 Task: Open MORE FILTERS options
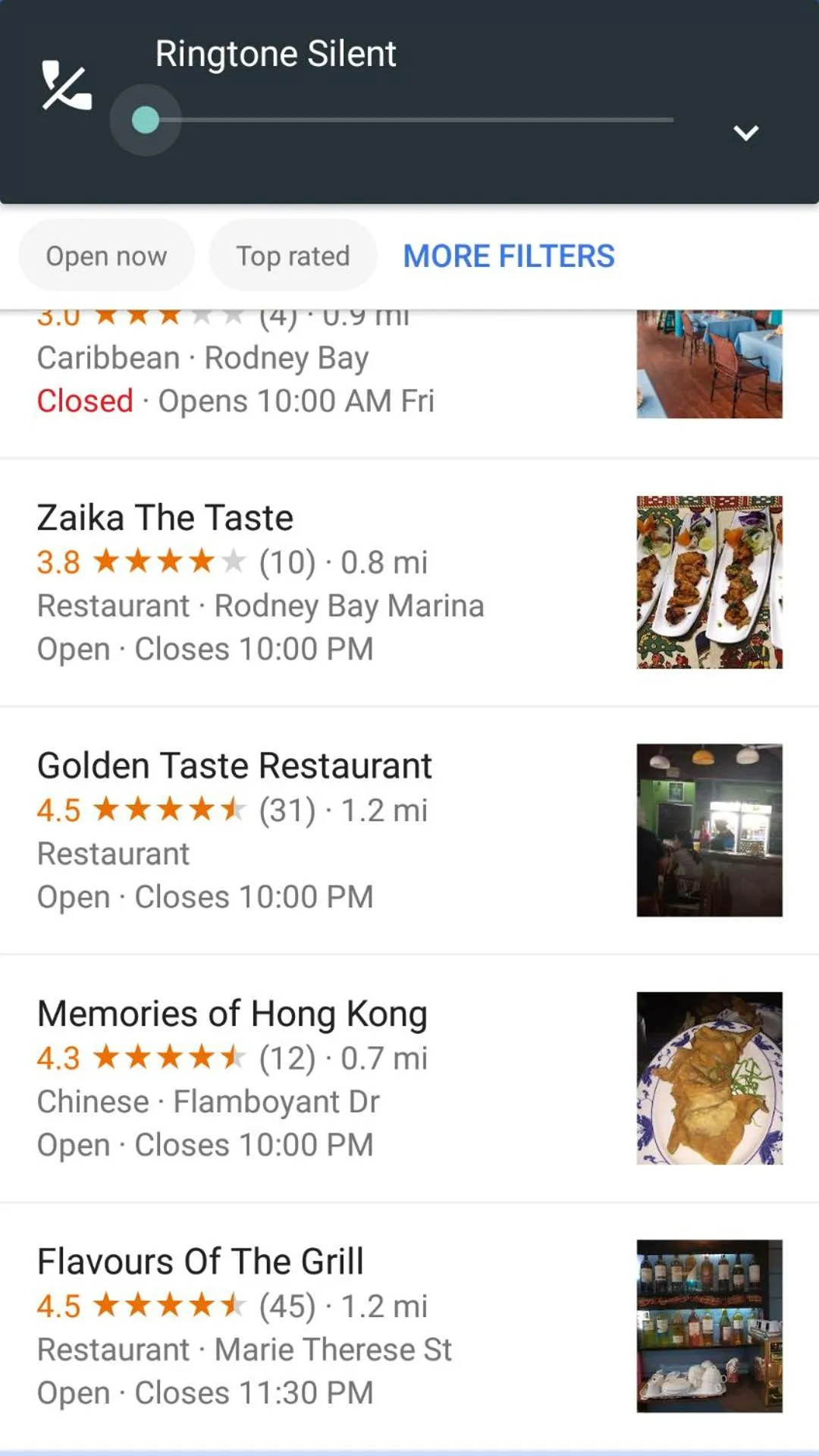pos(509,255)
